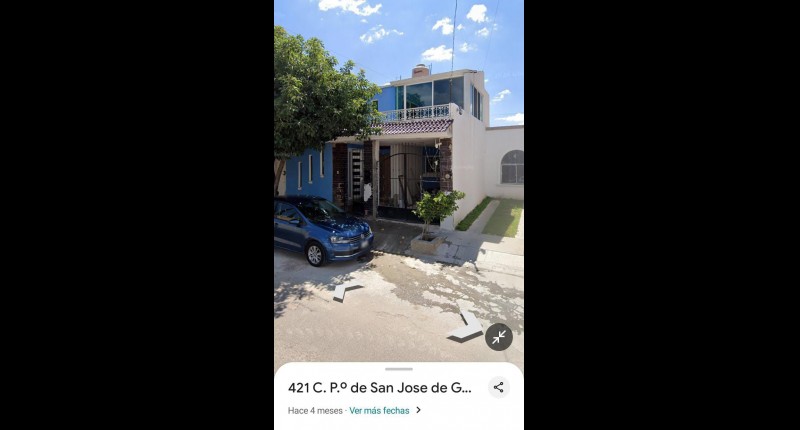
Task: Move along the street with the left-pointing arrow
Action: click(x=343, y=291)
